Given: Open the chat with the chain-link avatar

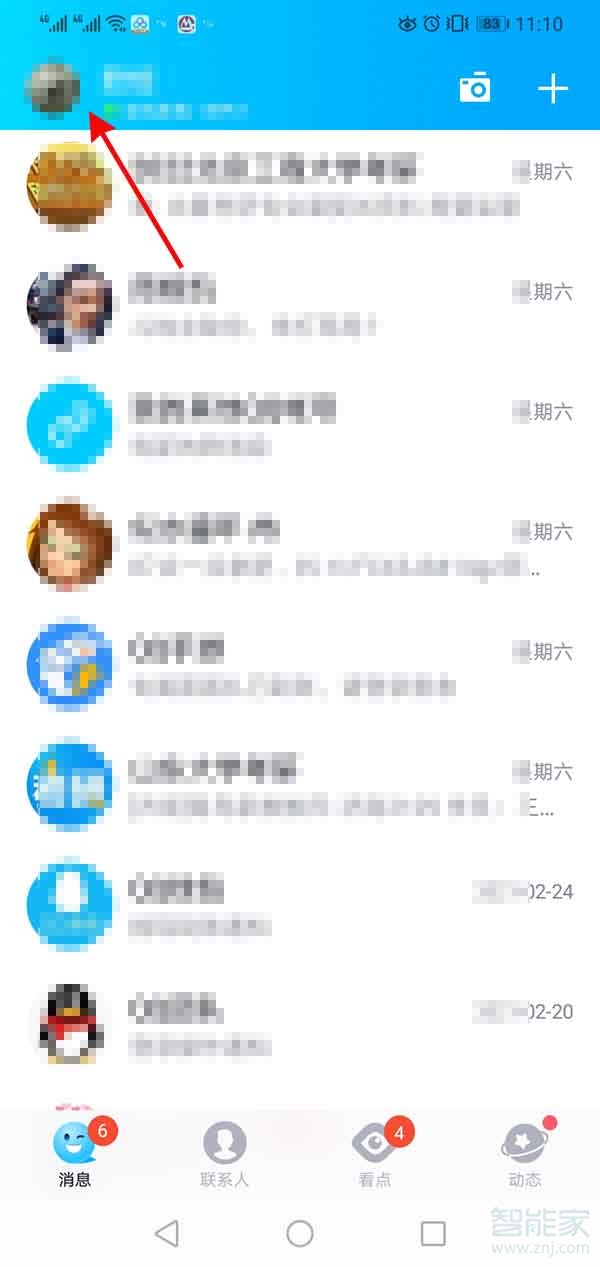Looking at the screenshot, I should coord(300,426).
